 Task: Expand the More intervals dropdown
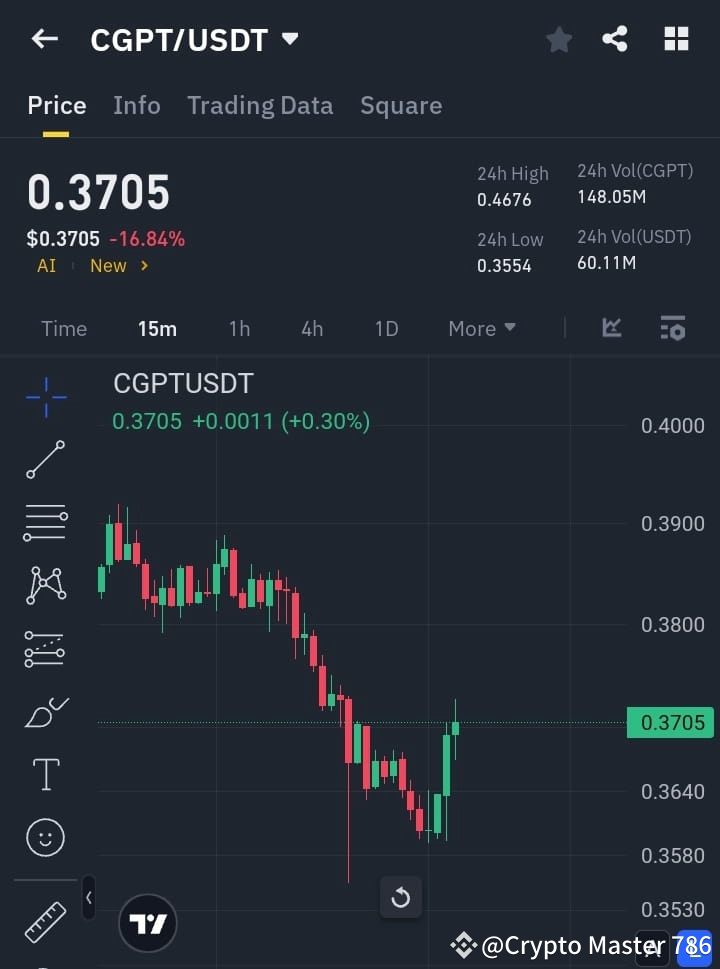click(481, 328)
